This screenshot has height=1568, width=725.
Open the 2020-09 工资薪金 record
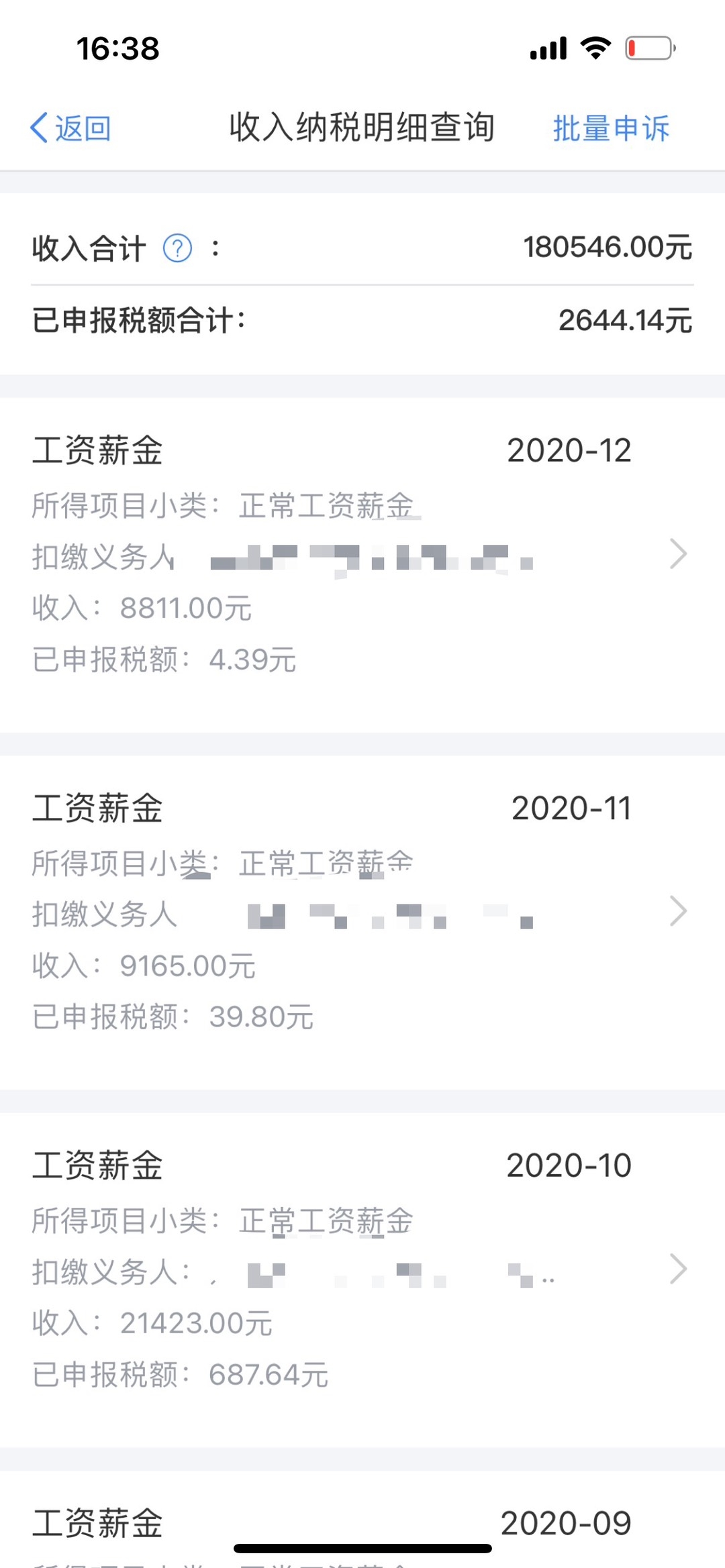(362, 1524)
